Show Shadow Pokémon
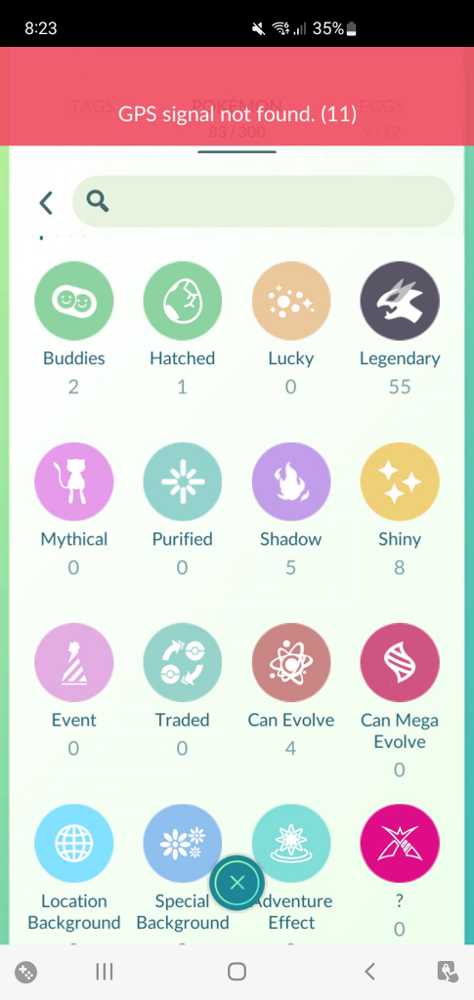The width and height of the screenshot is (474, 1000). coord(291,482)
